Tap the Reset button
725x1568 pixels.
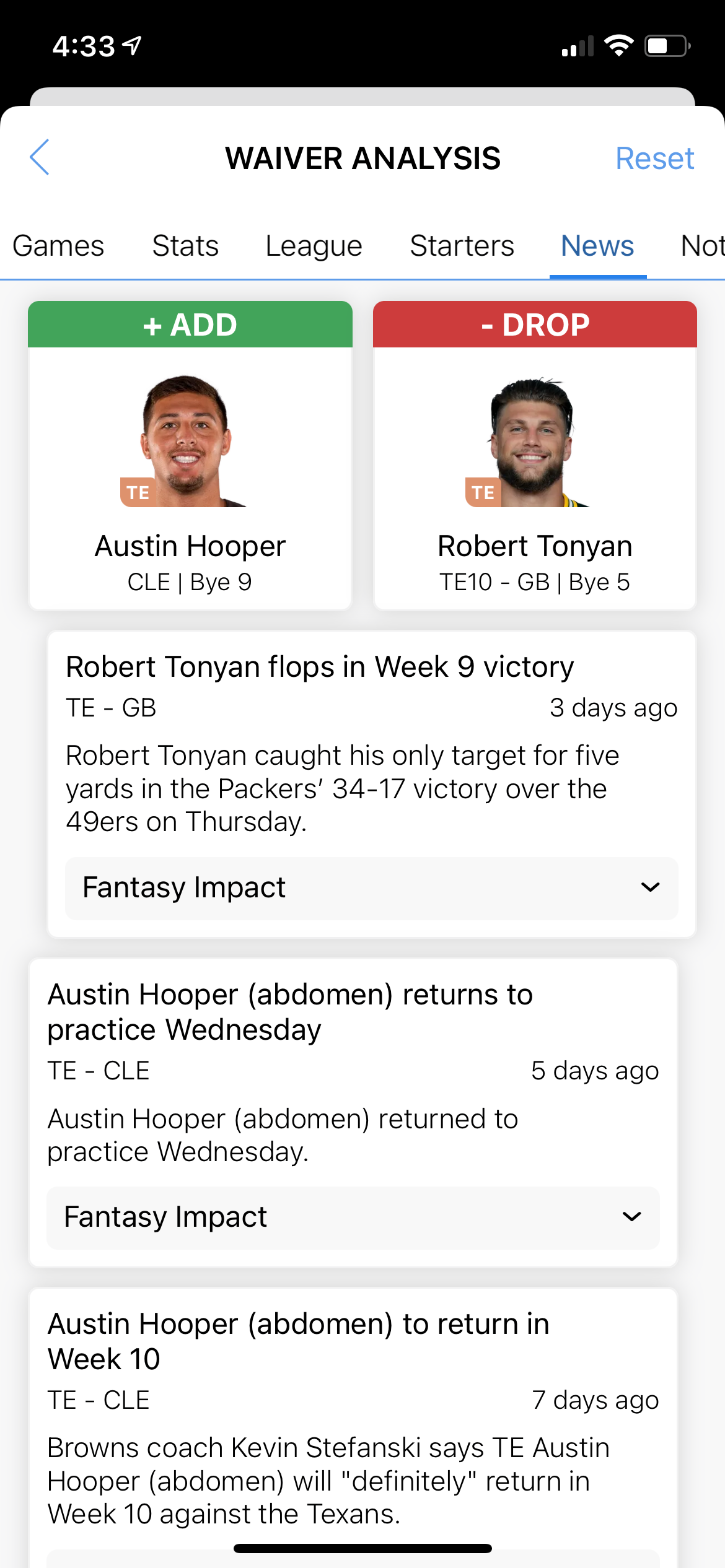point(654,159)
